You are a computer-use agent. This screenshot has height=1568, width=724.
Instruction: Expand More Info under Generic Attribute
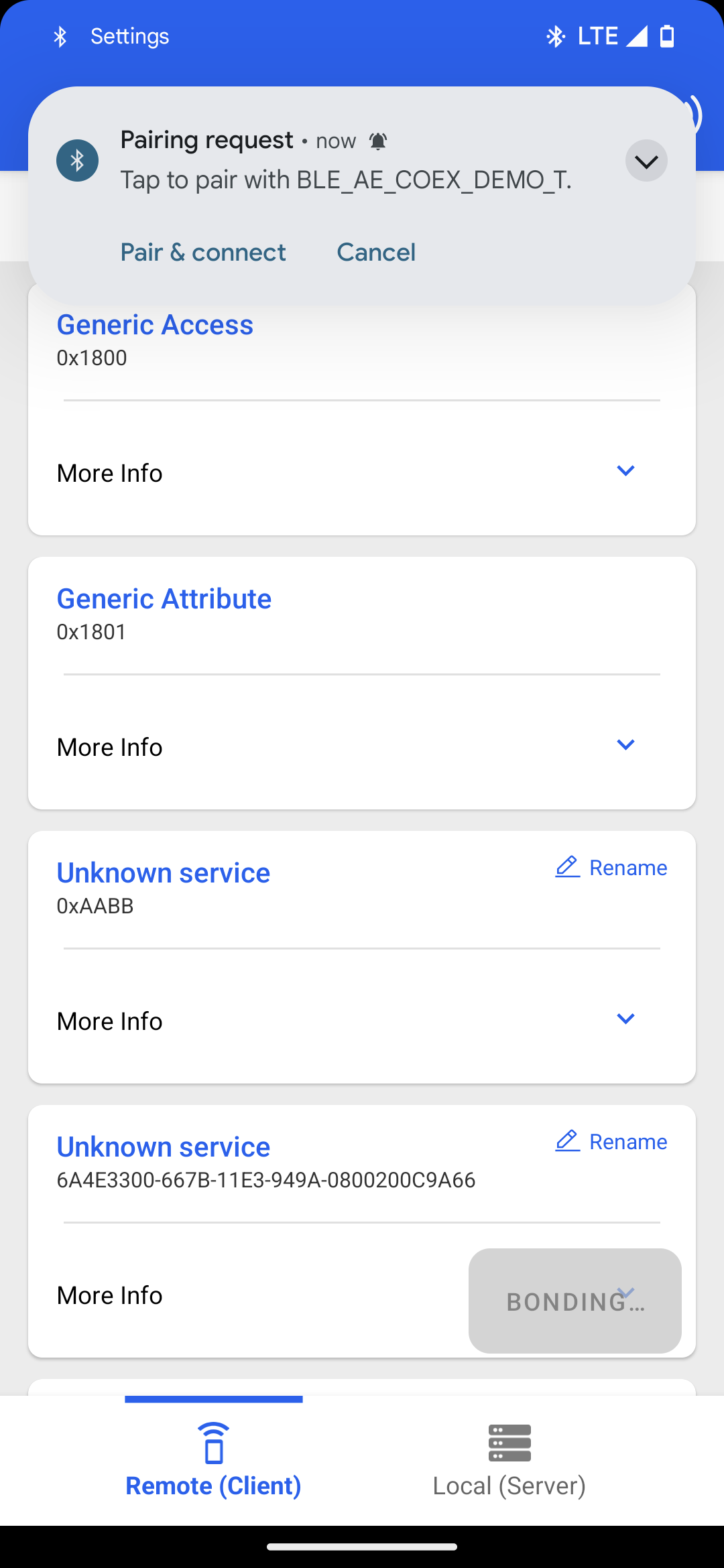tap(625, 745)
